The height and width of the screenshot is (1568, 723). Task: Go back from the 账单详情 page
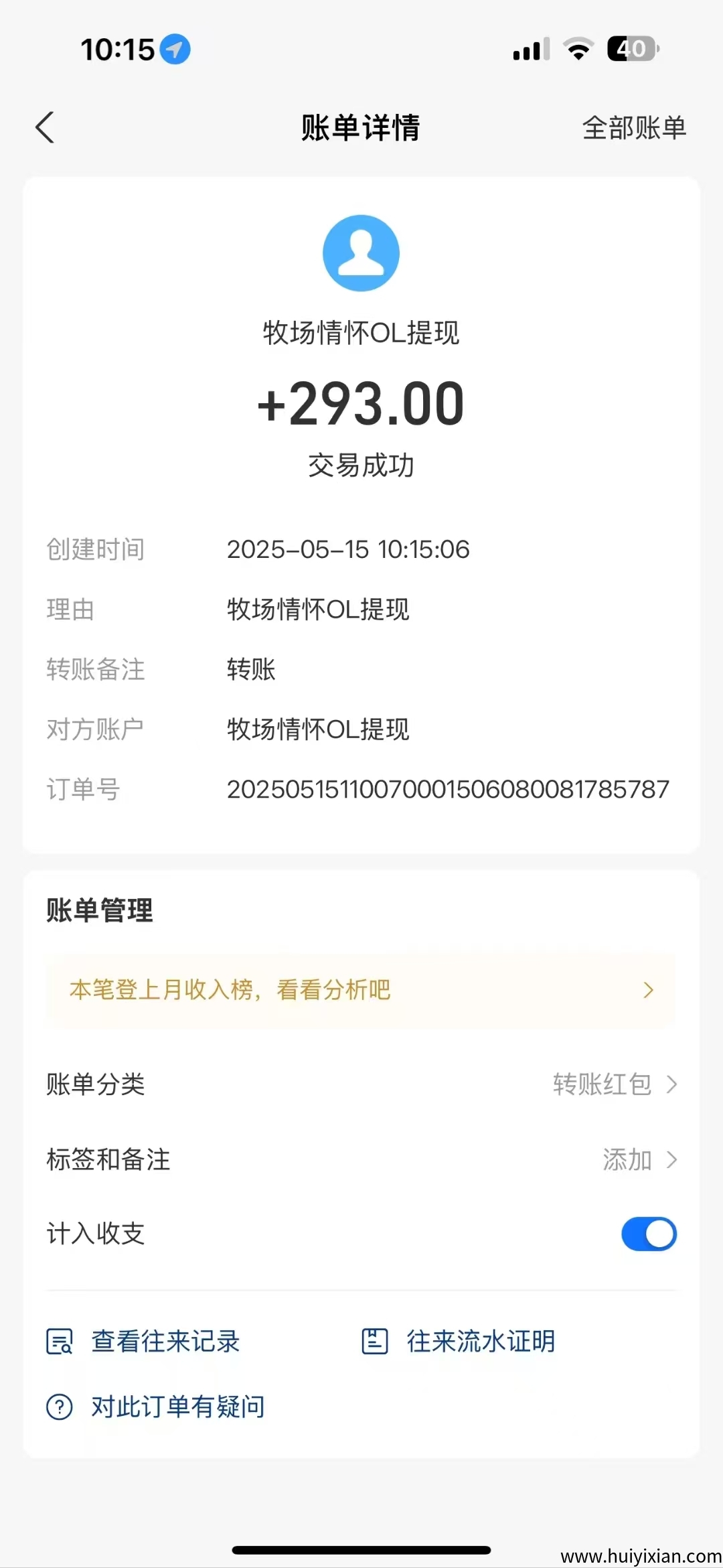45,127
